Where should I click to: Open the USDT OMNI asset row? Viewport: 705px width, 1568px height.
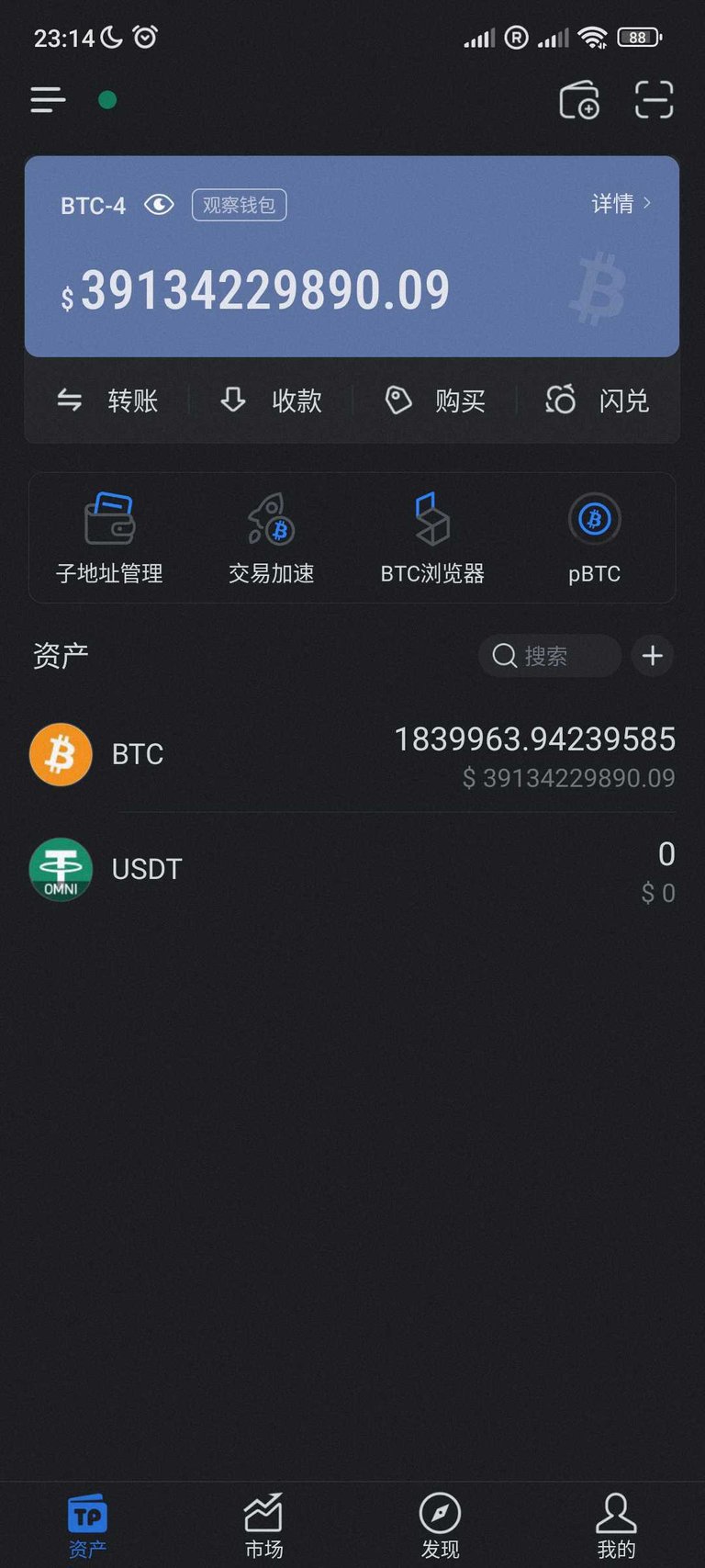click(352, 870)
